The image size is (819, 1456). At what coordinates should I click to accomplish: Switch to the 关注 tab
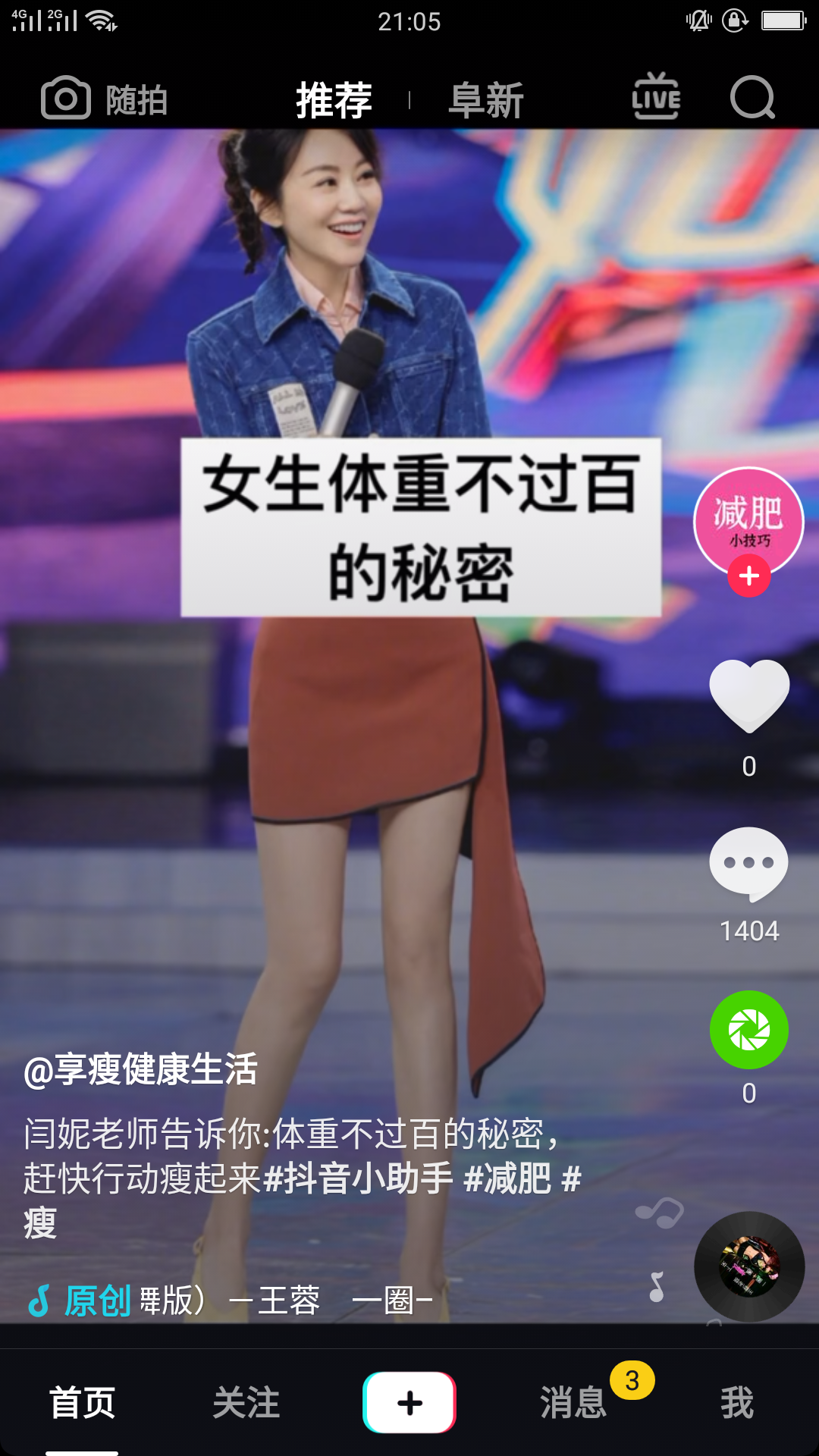tap(246, 1403)
